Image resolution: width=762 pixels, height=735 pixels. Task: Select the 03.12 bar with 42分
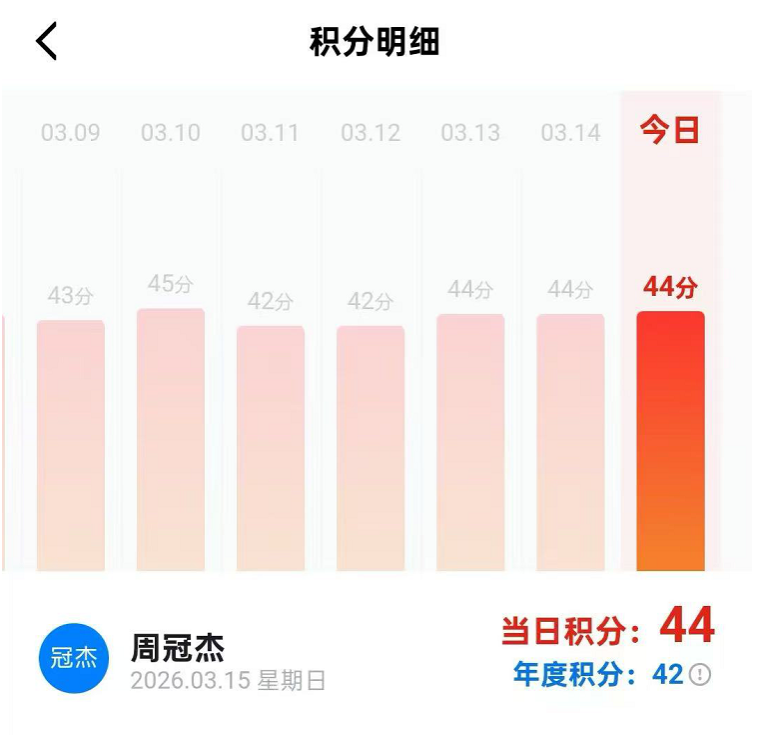371,448
